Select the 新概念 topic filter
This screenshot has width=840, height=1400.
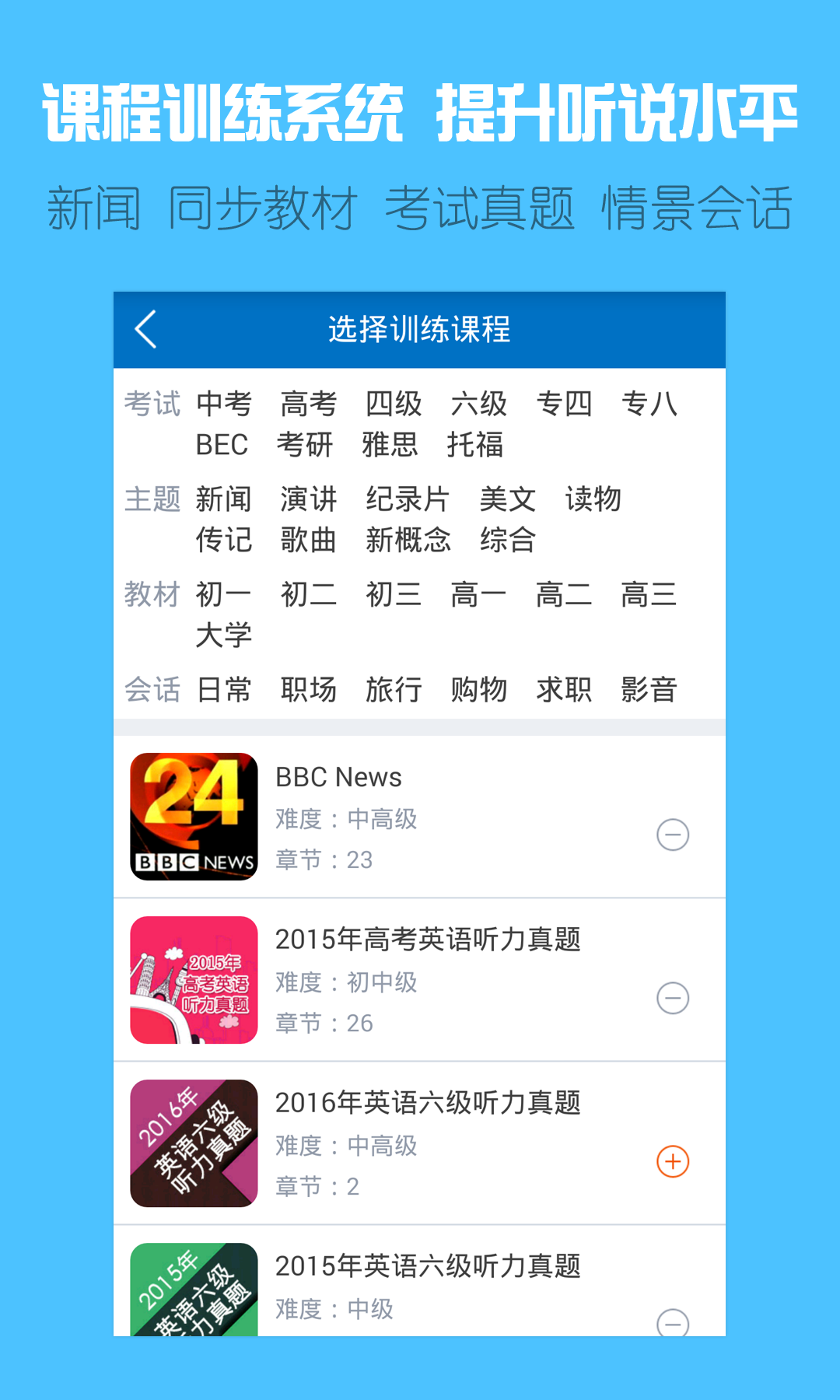click(x=410, y=540)
